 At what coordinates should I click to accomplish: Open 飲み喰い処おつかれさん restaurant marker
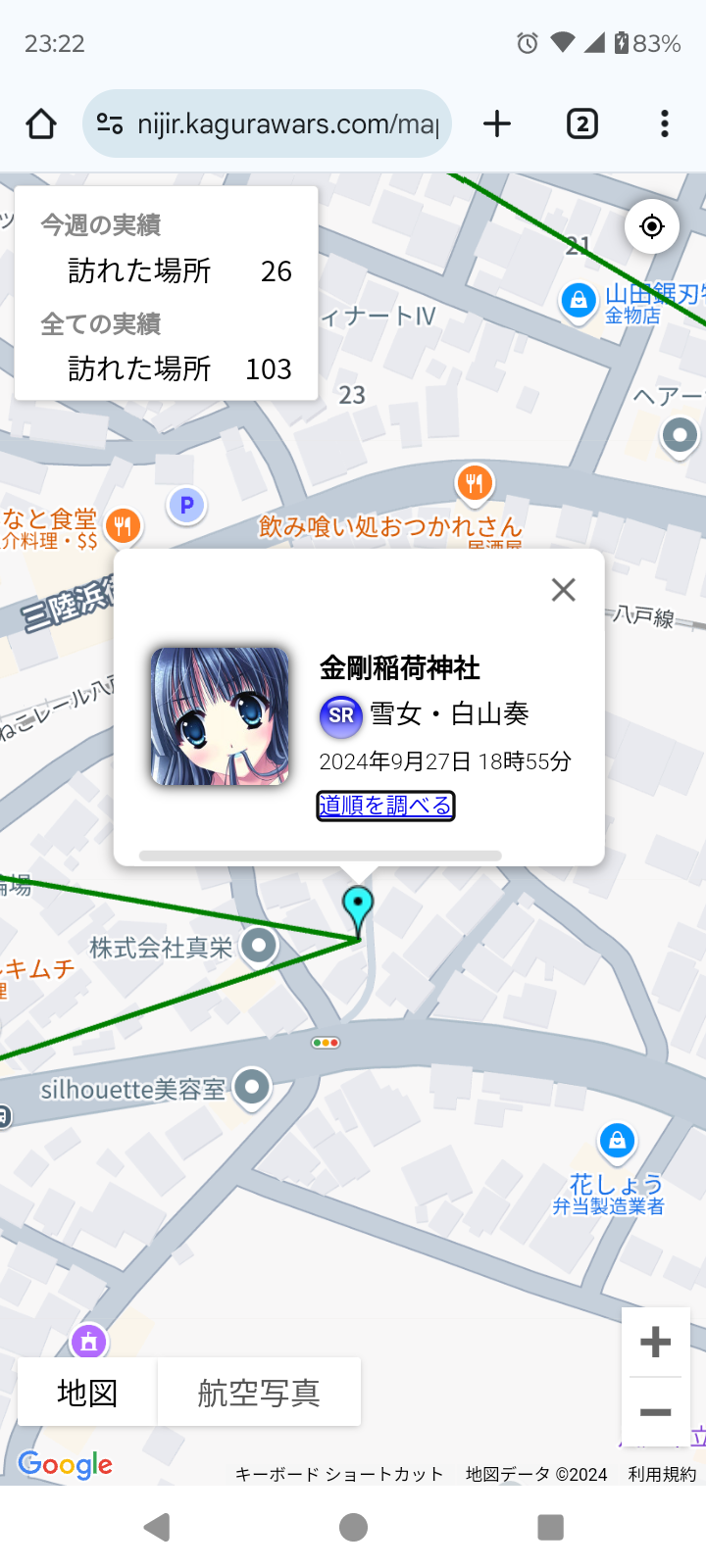(475, 482)
